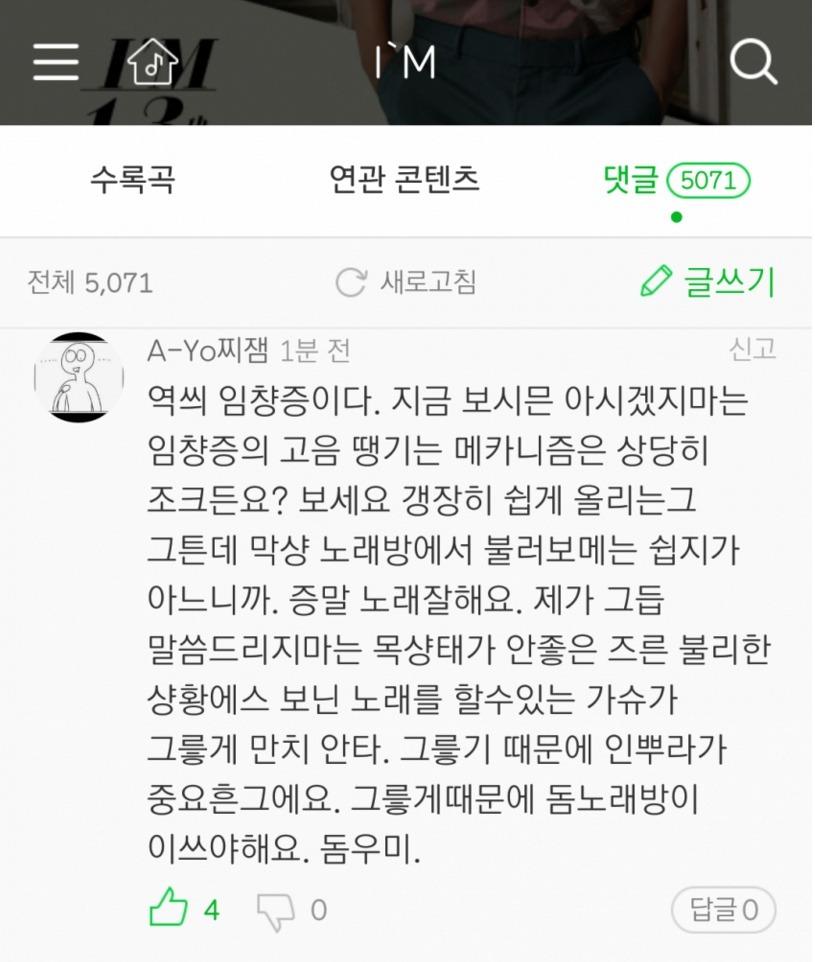Select the 댓글 tab
This screenshot has height=962, width=815.
point(676,181)
